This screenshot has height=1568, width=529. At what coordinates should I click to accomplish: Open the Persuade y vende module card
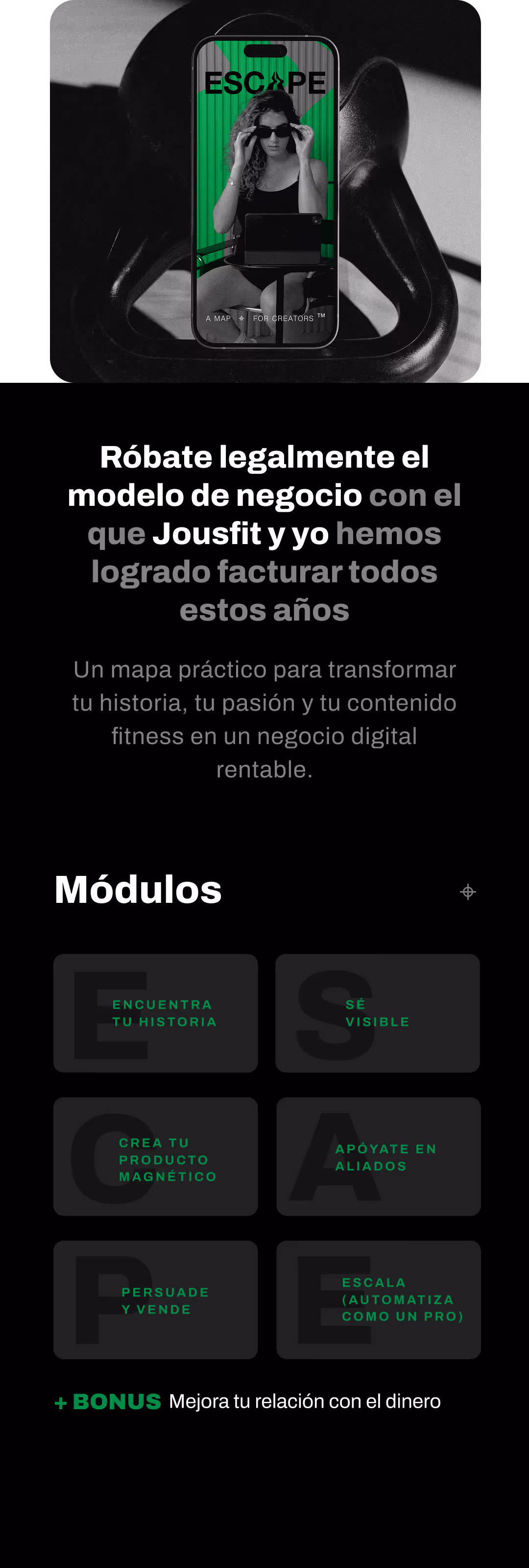pyautogui.click(x=156, y=1299)
